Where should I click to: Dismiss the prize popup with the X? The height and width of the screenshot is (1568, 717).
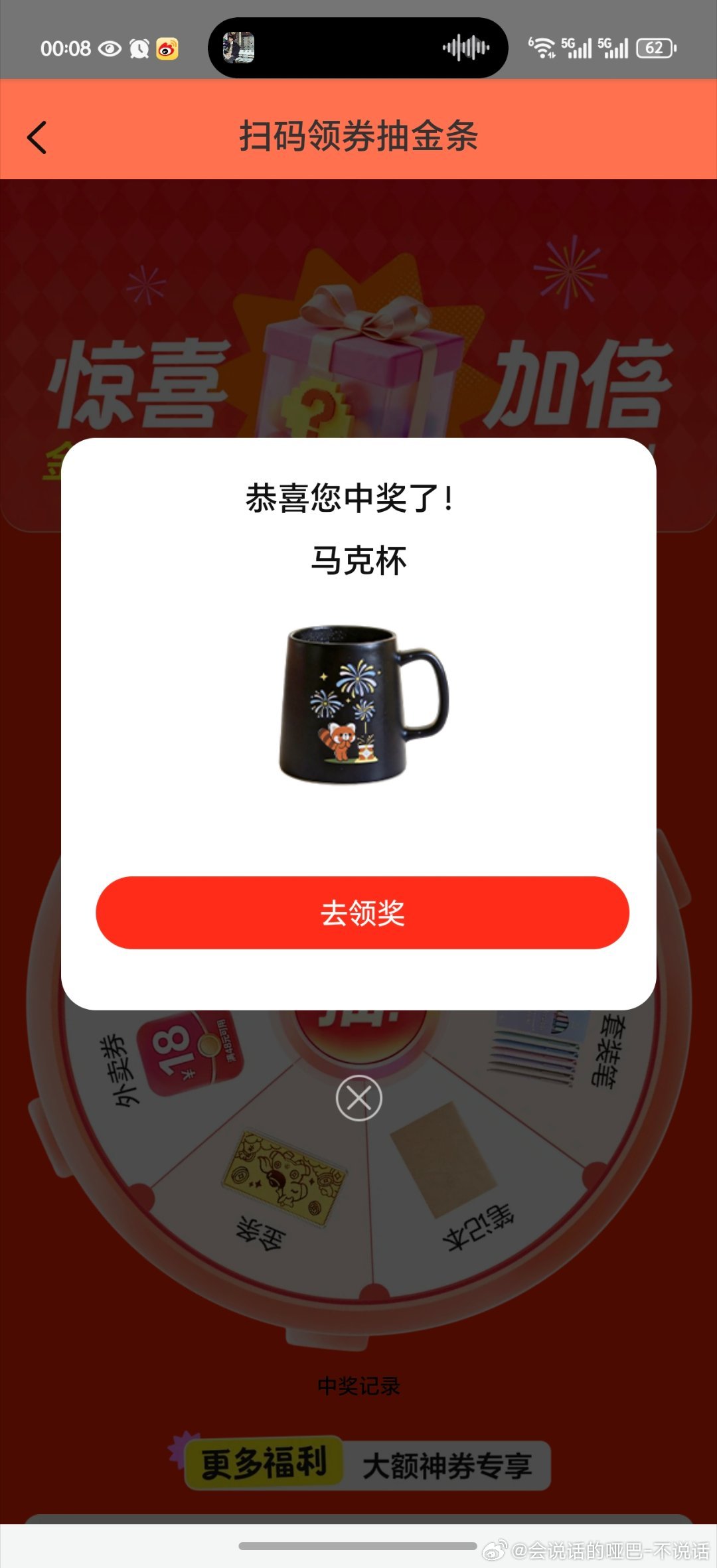coord(358,1098)
